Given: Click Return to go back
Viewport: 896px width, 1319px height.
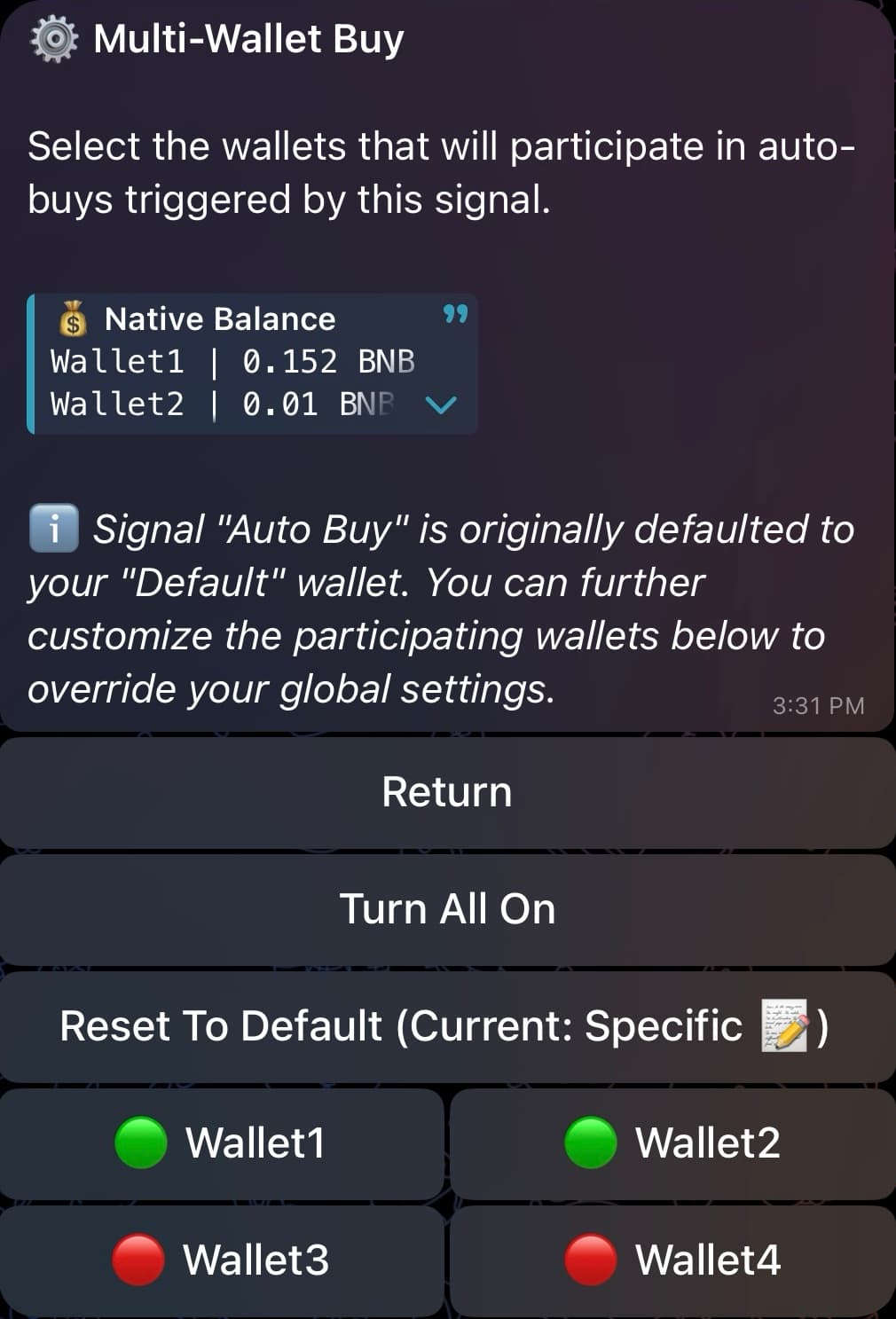Looking at the screenshot, I should point(448,790).
